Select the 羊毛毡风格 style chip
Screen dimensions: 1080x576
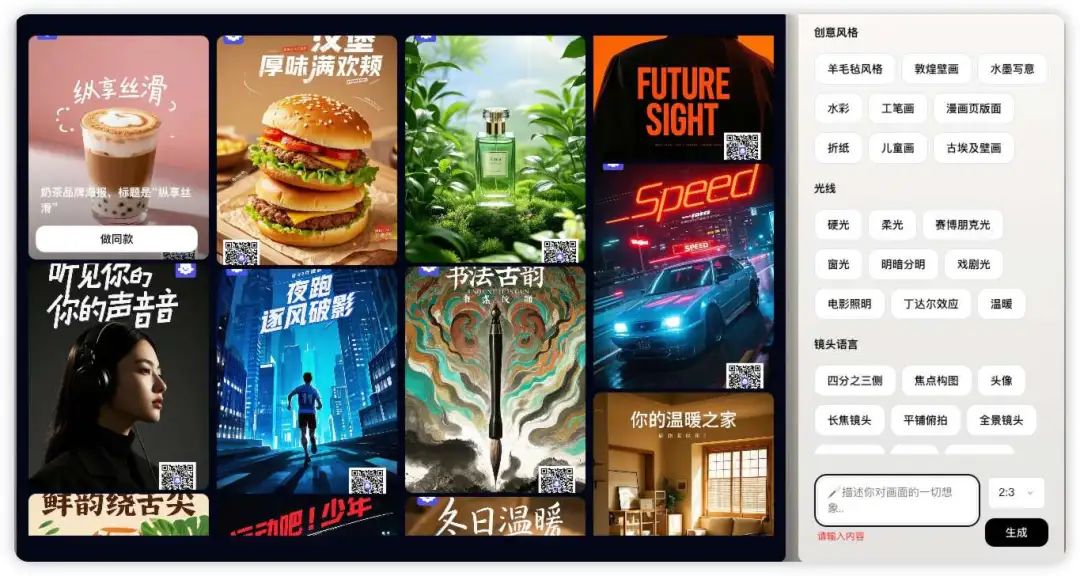point(854,69)
